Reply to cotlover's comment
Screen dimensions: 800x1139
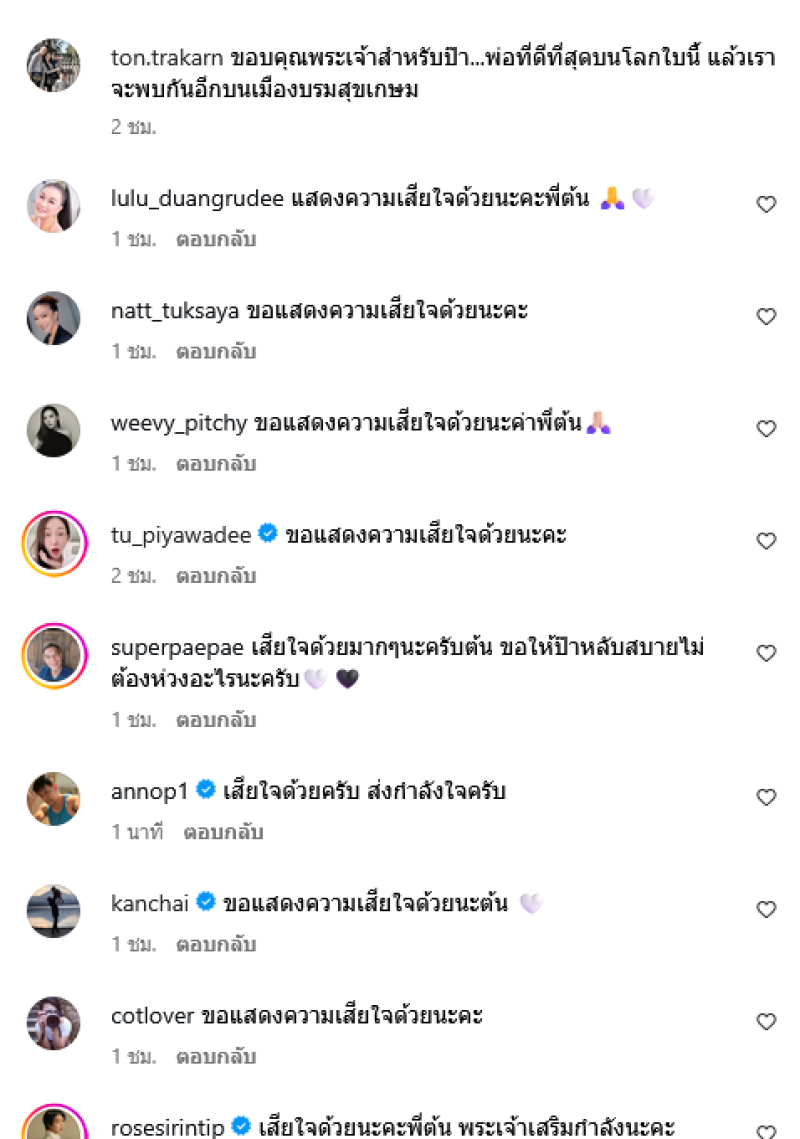pos(216,1056)
